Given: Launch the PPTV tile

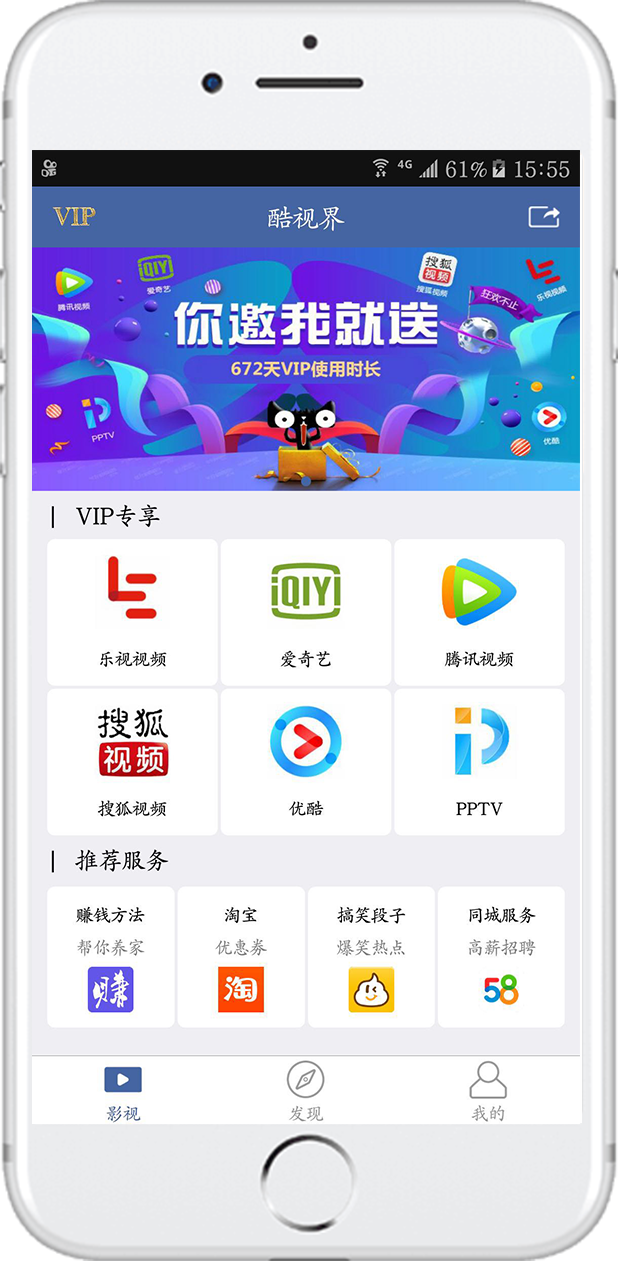Looking at the screenshot, I should [x=479, y=761].
